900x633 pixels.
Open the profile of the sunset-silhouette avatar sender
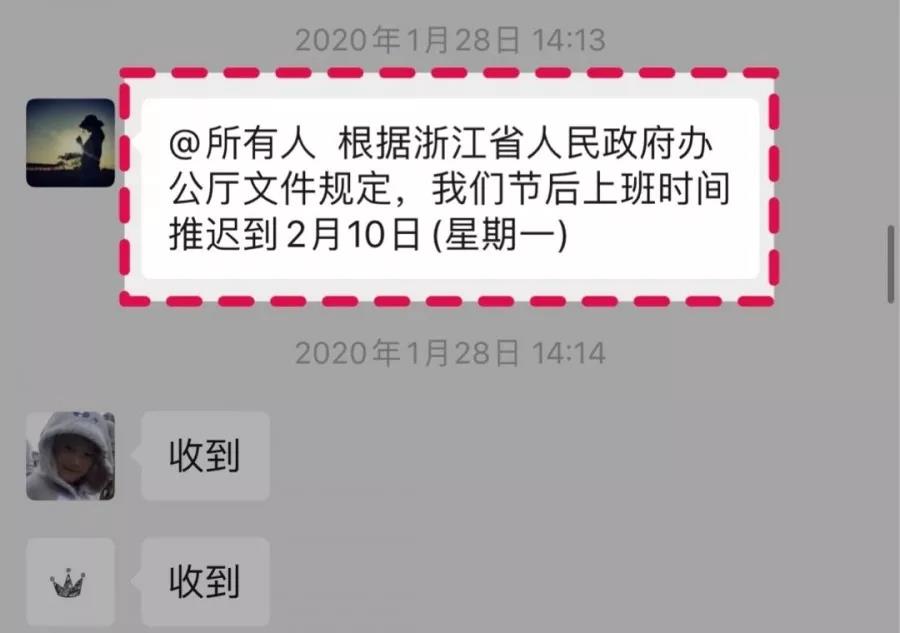70,143
